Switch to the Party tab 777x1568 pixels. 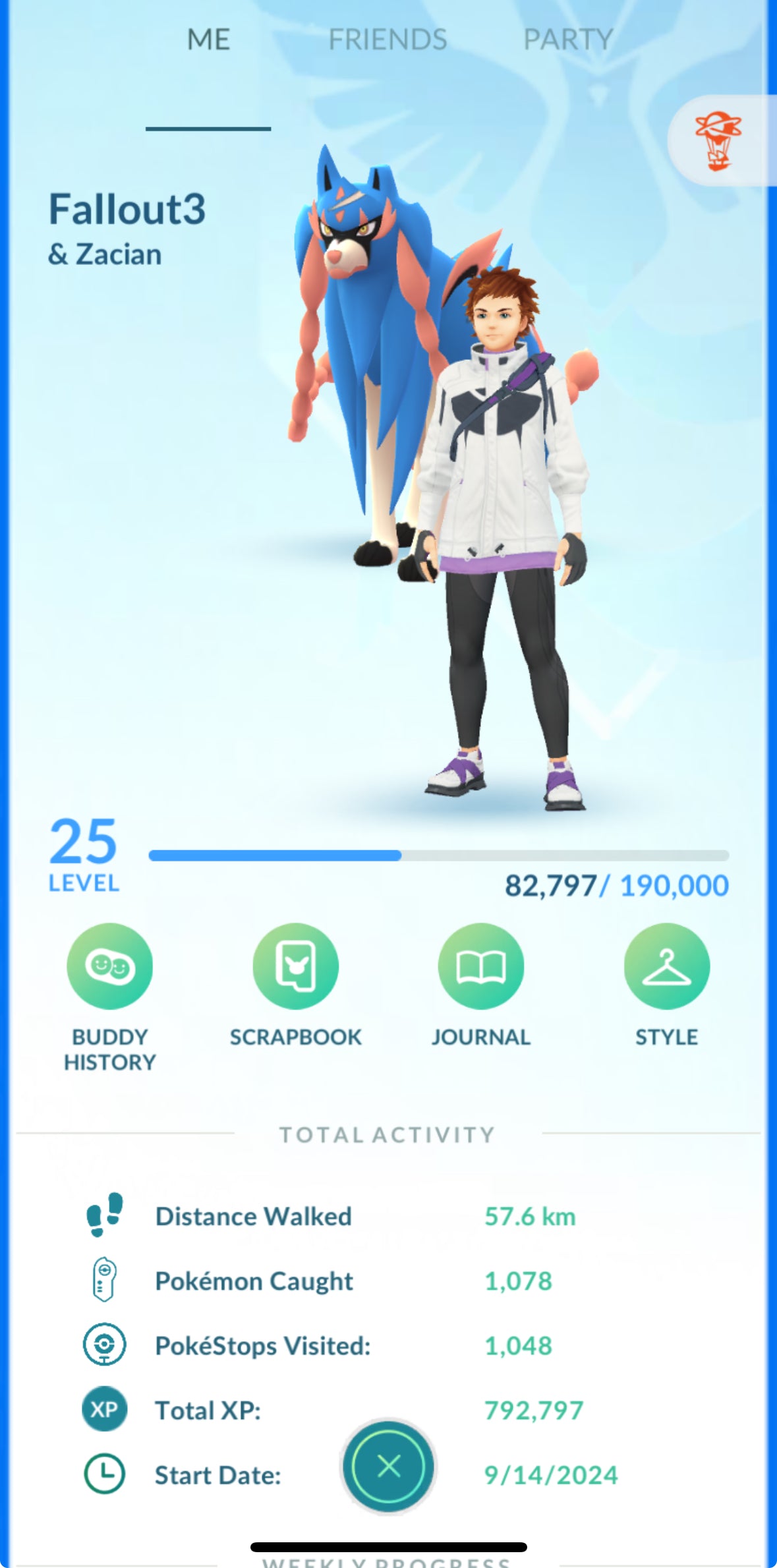tap(568, 40)
